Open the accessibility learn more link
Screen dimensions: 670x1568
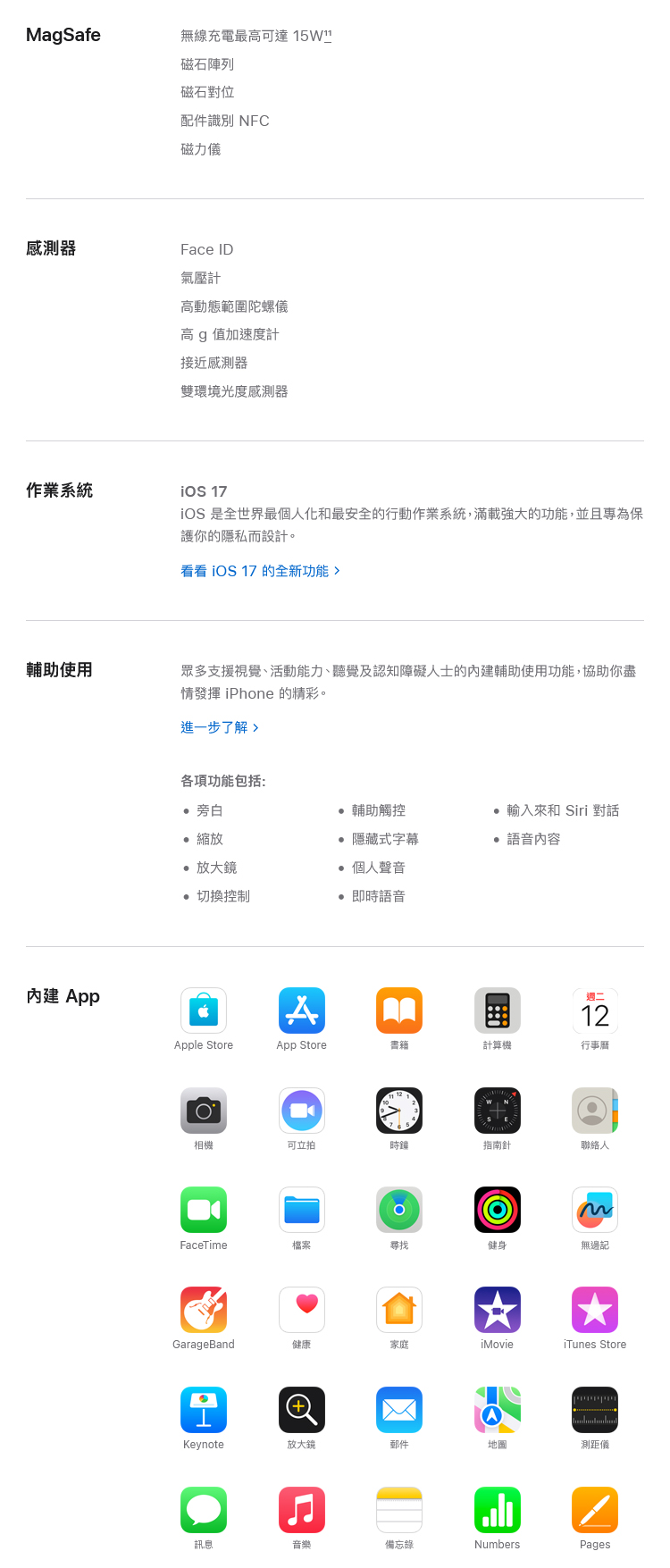tap(219, 727)
